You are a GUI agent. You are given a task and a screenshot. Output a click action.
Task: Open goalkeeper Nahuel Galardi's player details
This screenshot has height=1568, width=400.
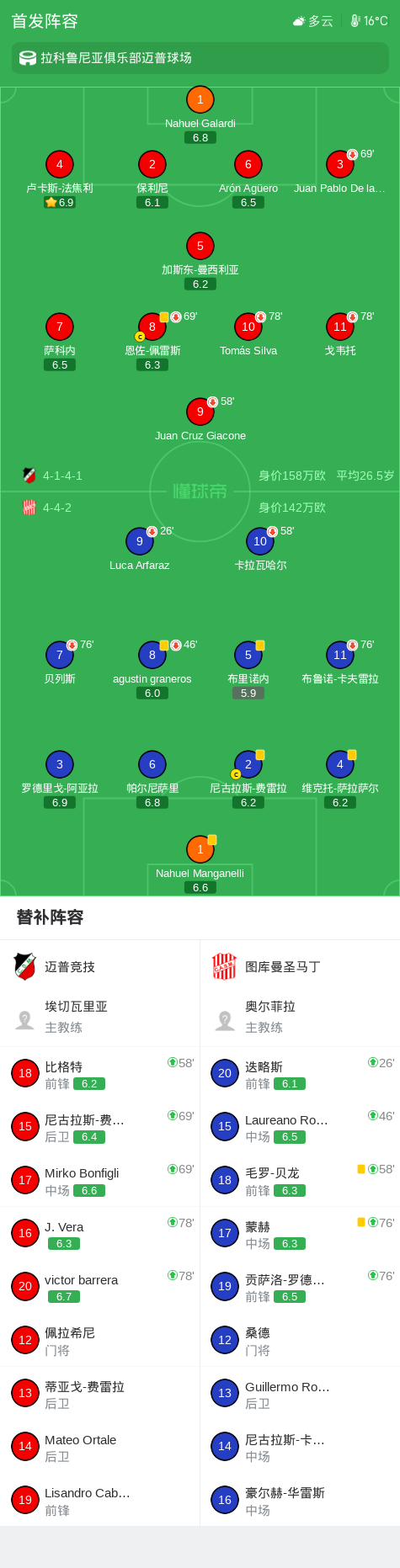click(200, 114)
